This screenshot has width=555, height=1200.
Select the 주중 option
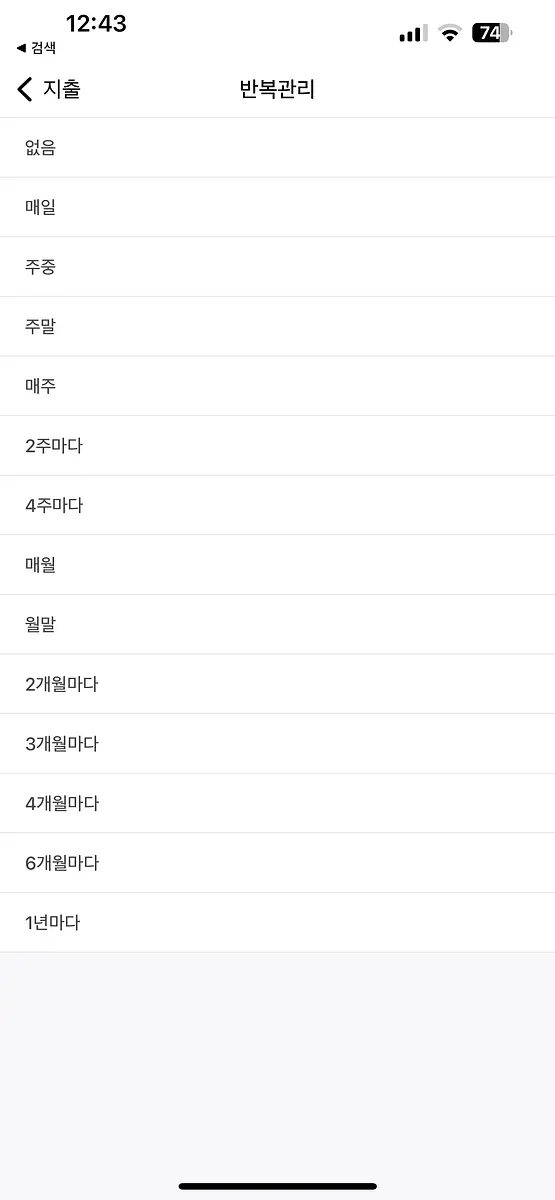tap(277, 267)
